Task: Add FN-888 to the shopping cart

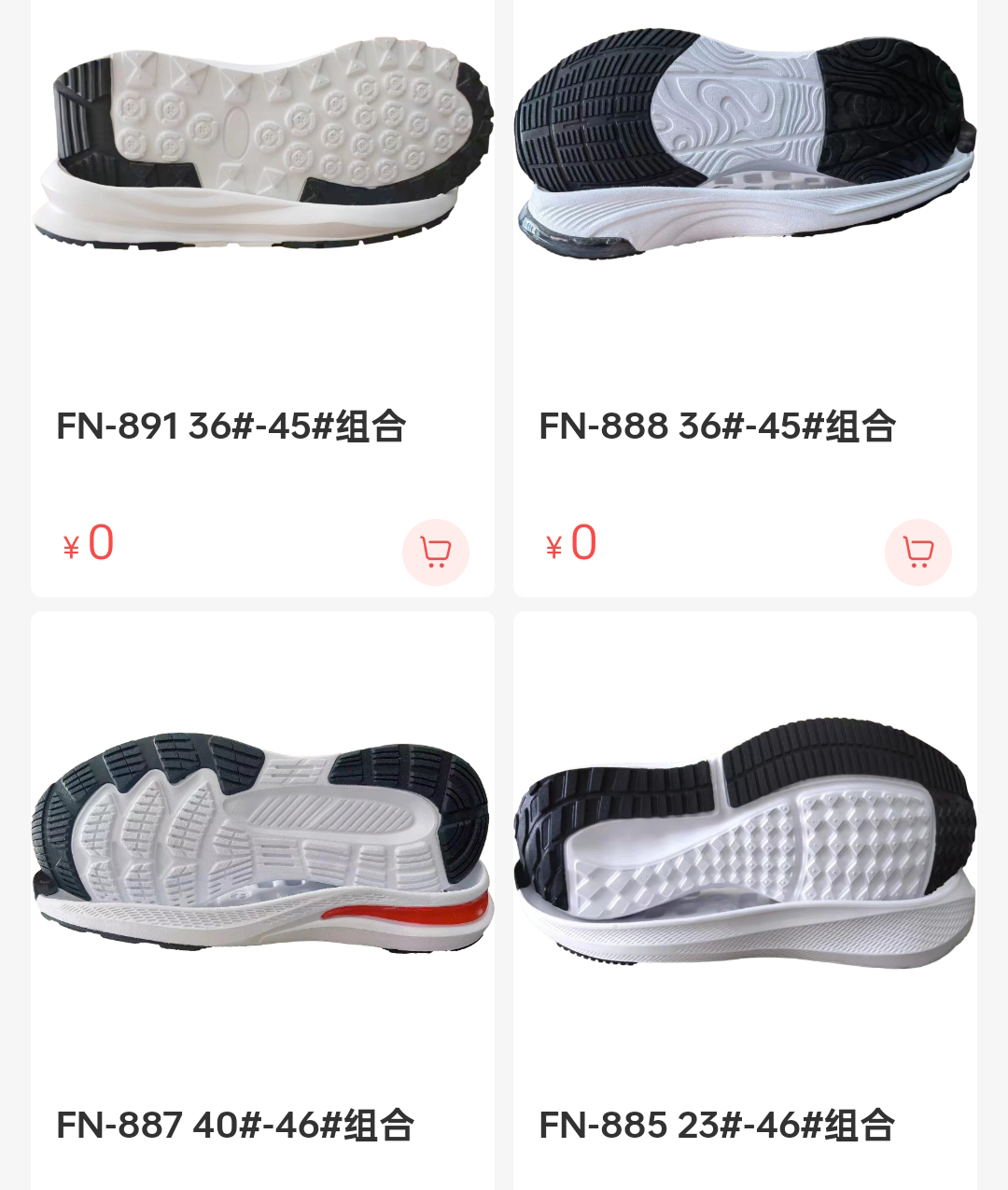Action: pyautogui.click(x=917, y=552)
